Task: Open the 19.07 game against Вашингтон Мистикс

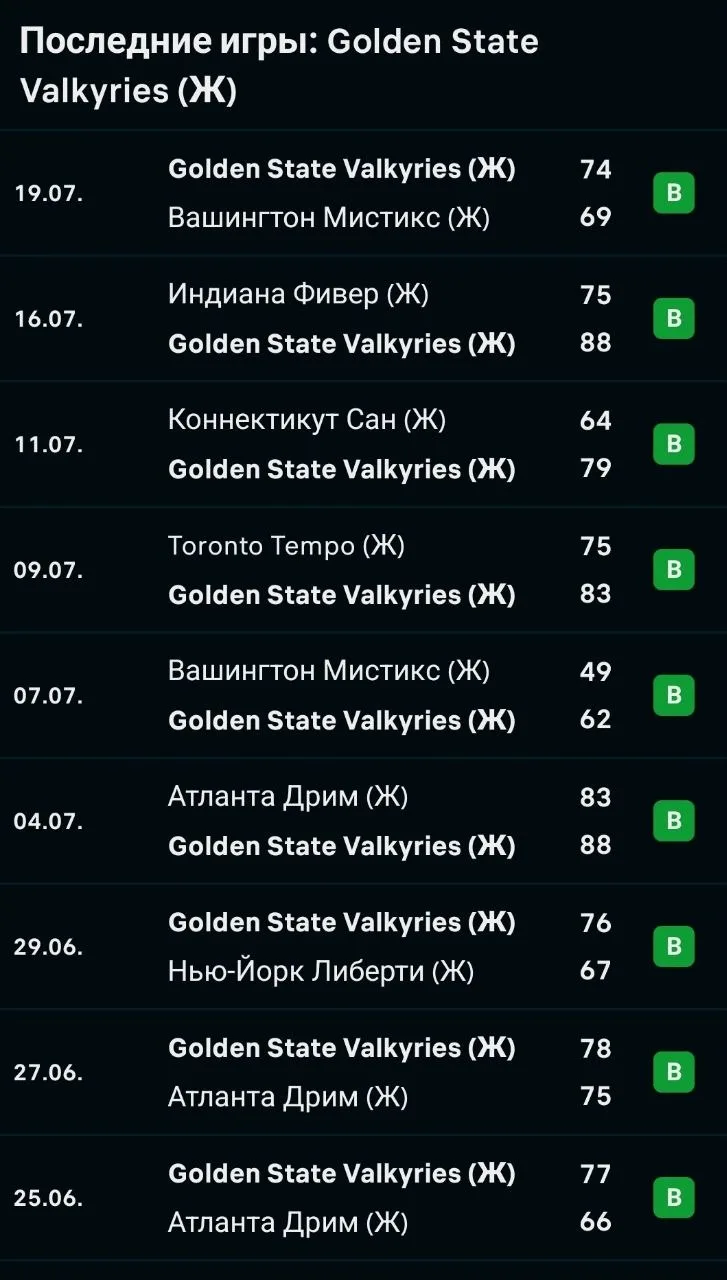Action: [363, 193]
